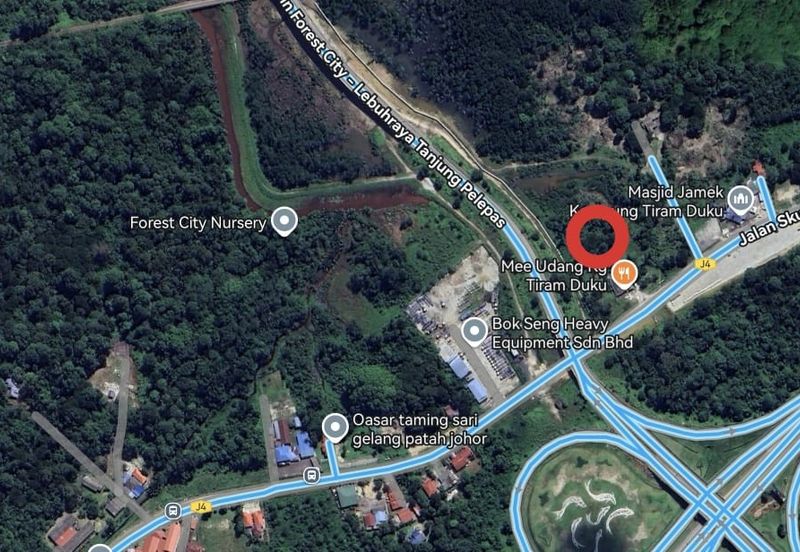Open the Forest City Nursery place pin
Viewport: 800px width, 552px height.
click(x=286, y=221)
